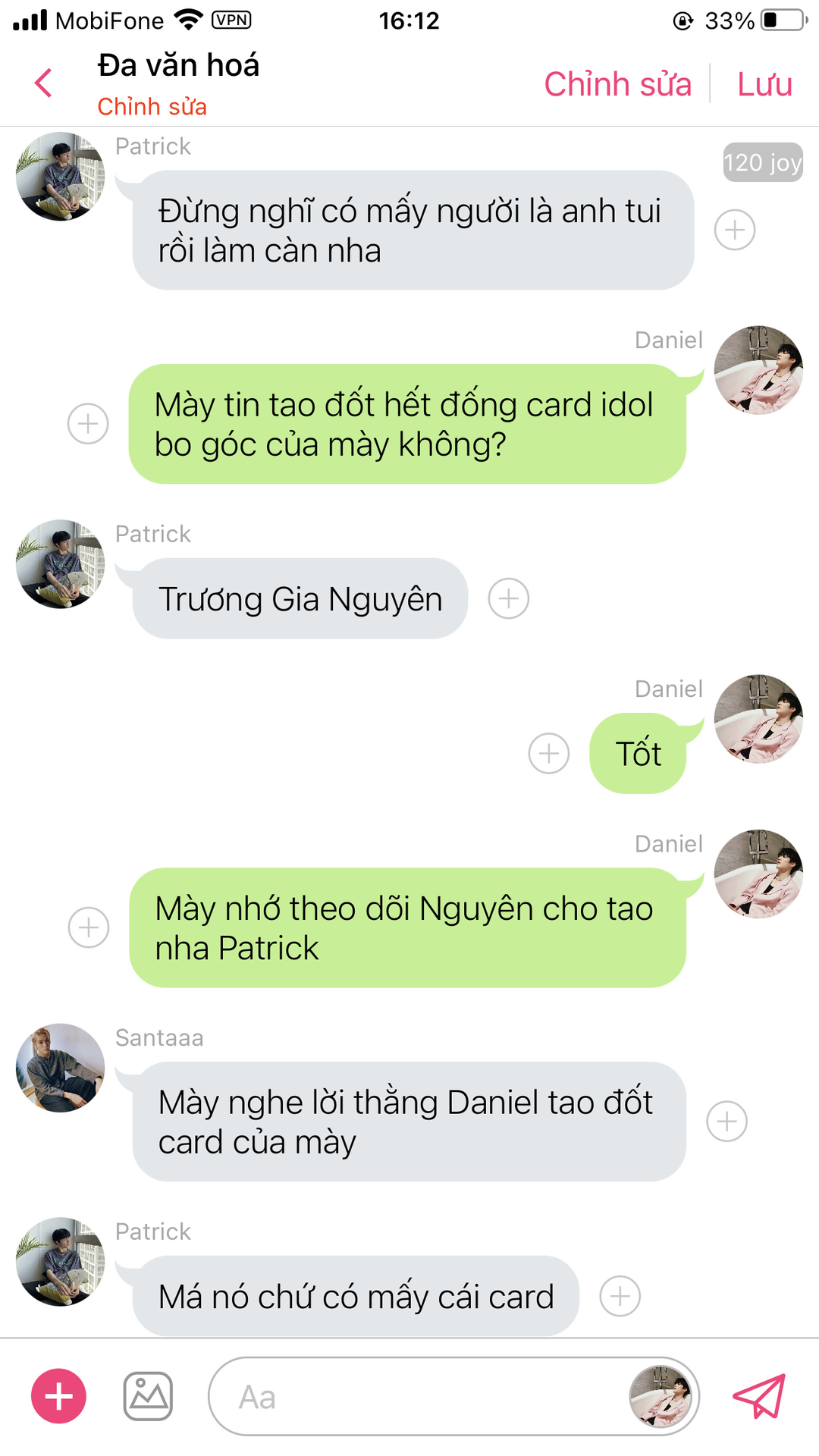Go back using the pink back arrow

pos(44,83)
